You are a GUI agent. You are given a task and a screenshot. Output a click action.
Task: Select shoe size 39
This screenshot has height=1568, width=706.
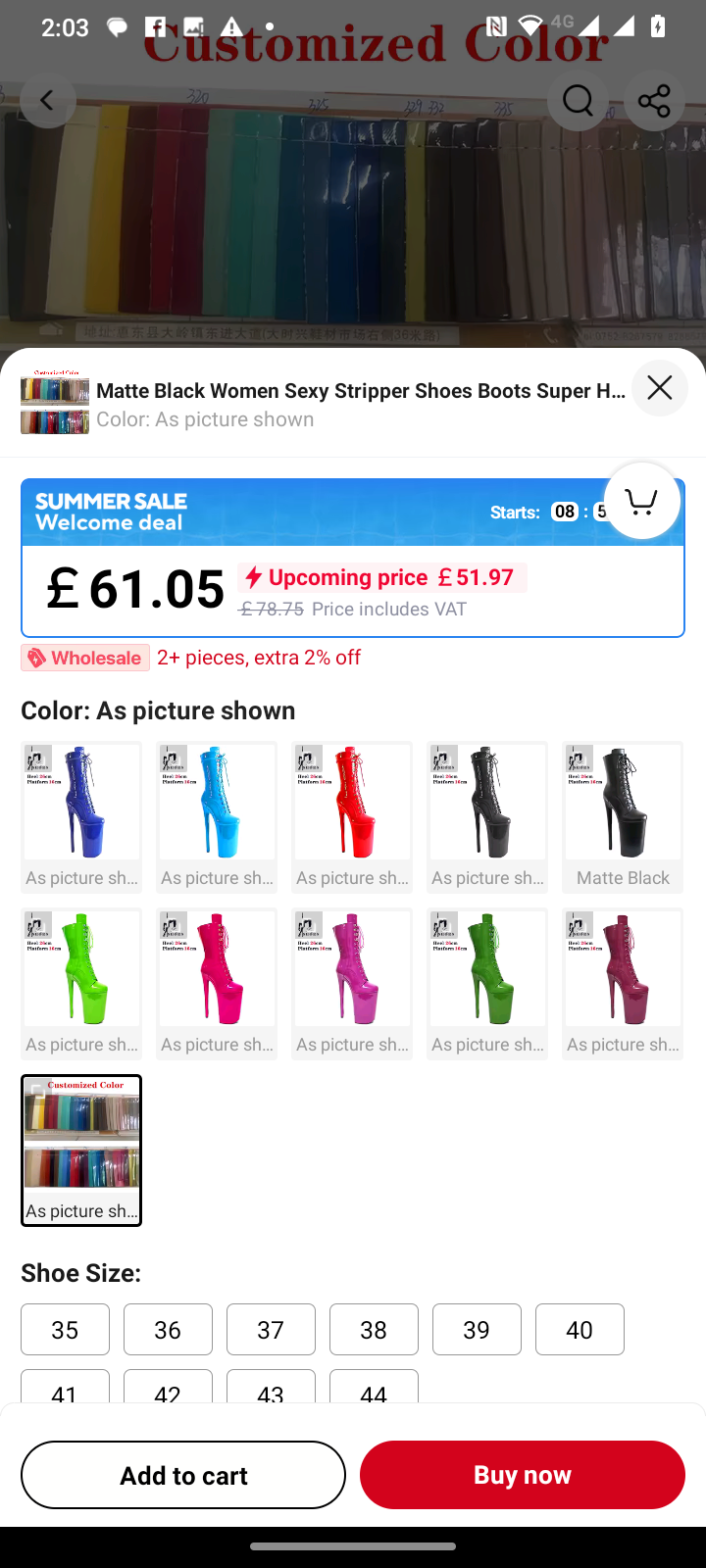(477, 1329)
